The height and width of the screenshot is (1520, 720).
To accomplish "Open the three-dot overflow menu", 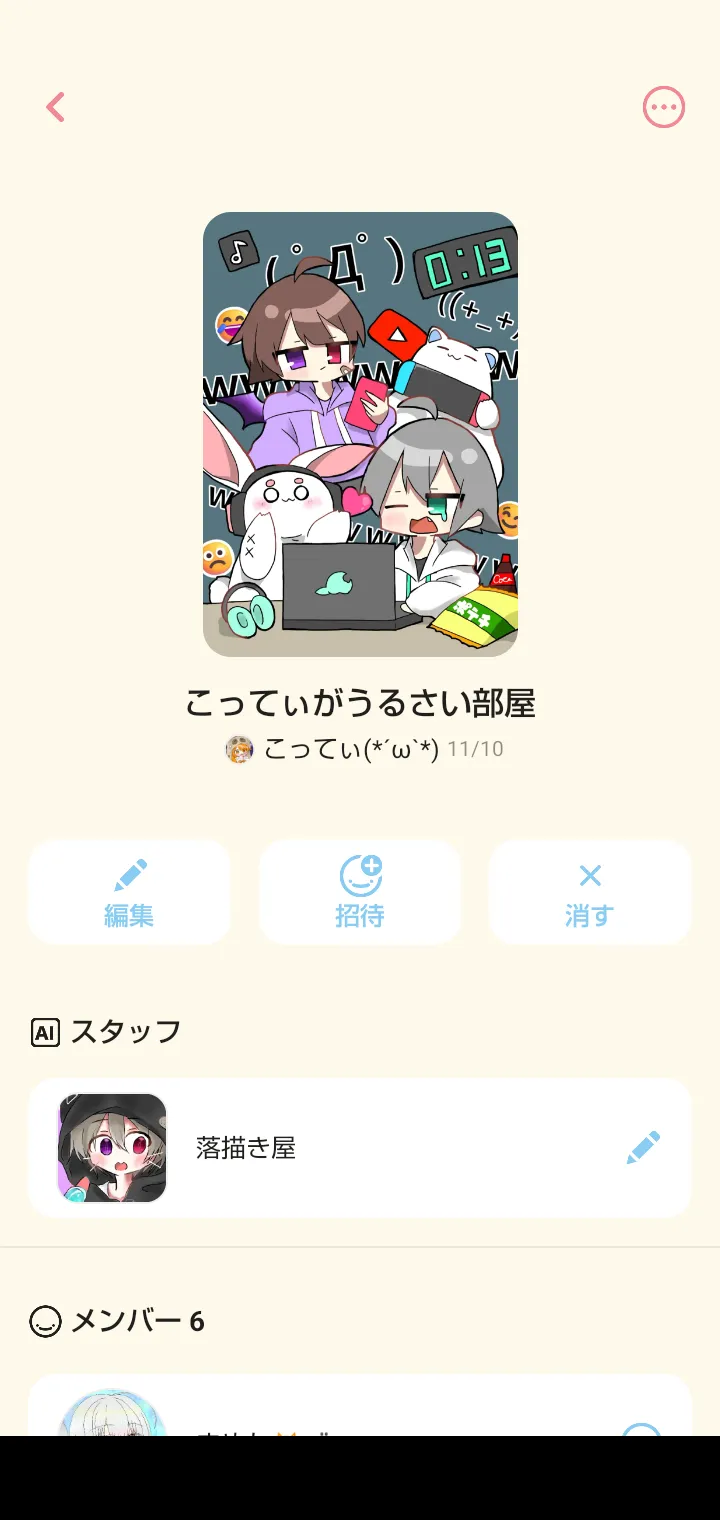I will (664, 107).
